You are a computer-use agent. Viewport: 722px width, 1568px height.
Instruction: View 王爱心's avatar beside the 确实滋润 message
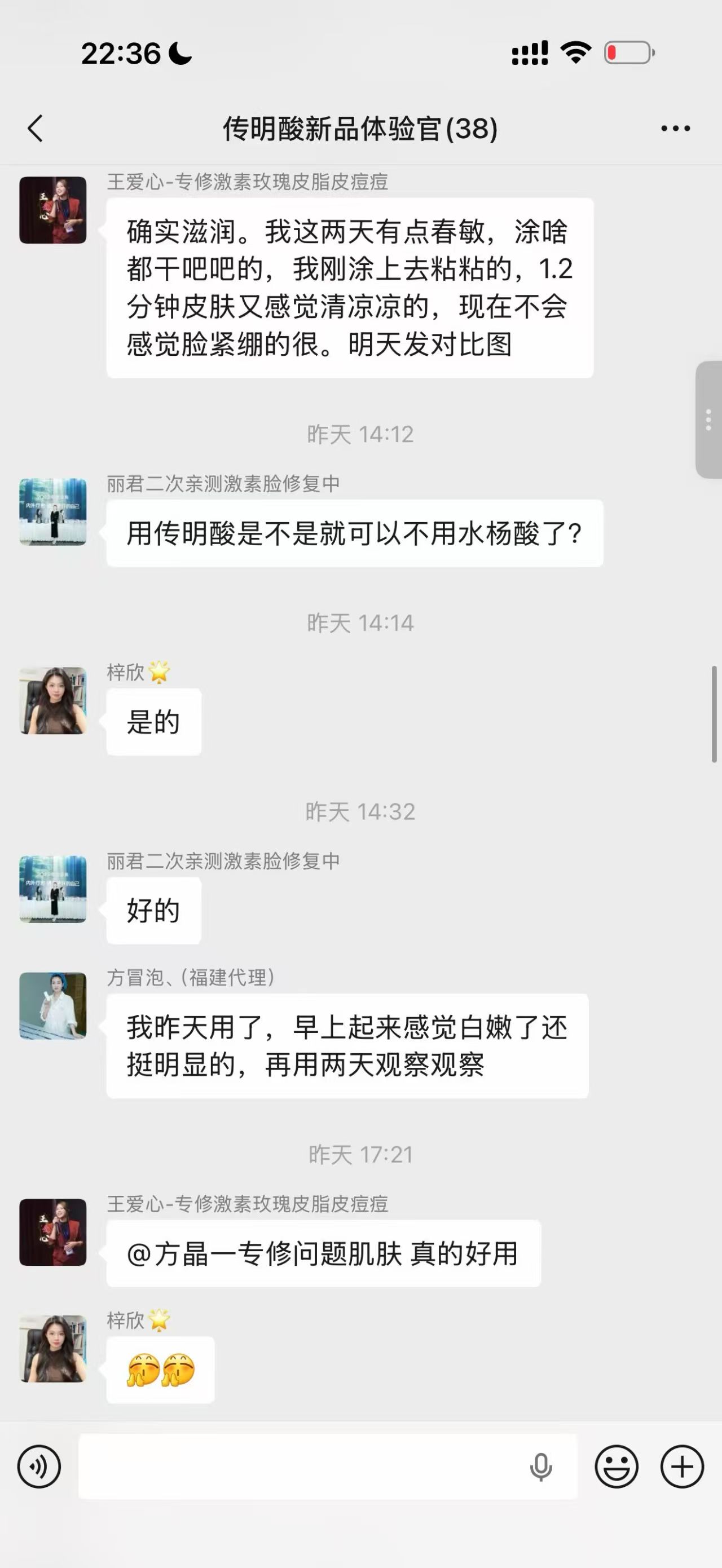(53, 210)
